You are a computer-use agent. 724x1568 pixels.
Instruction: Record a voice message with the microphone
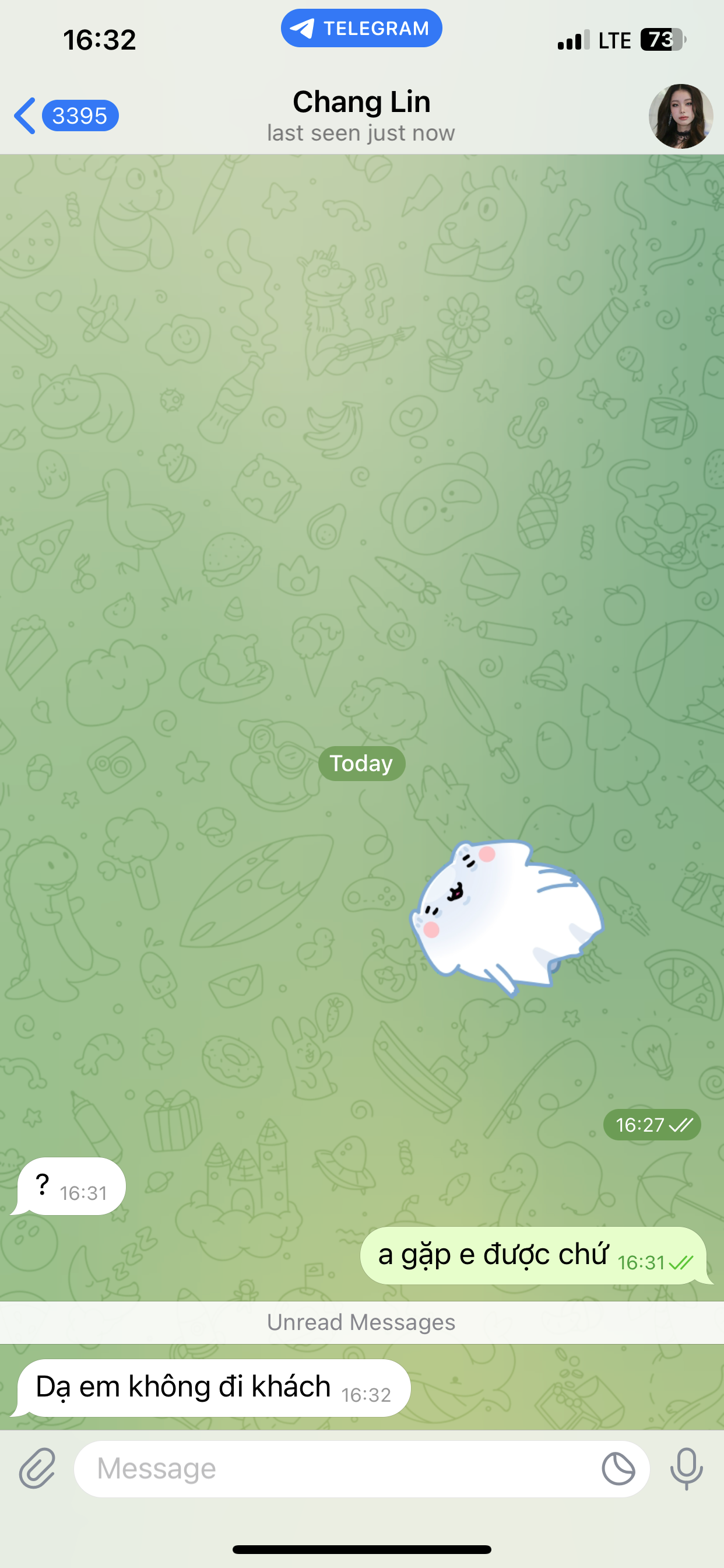pos(686,1468)
